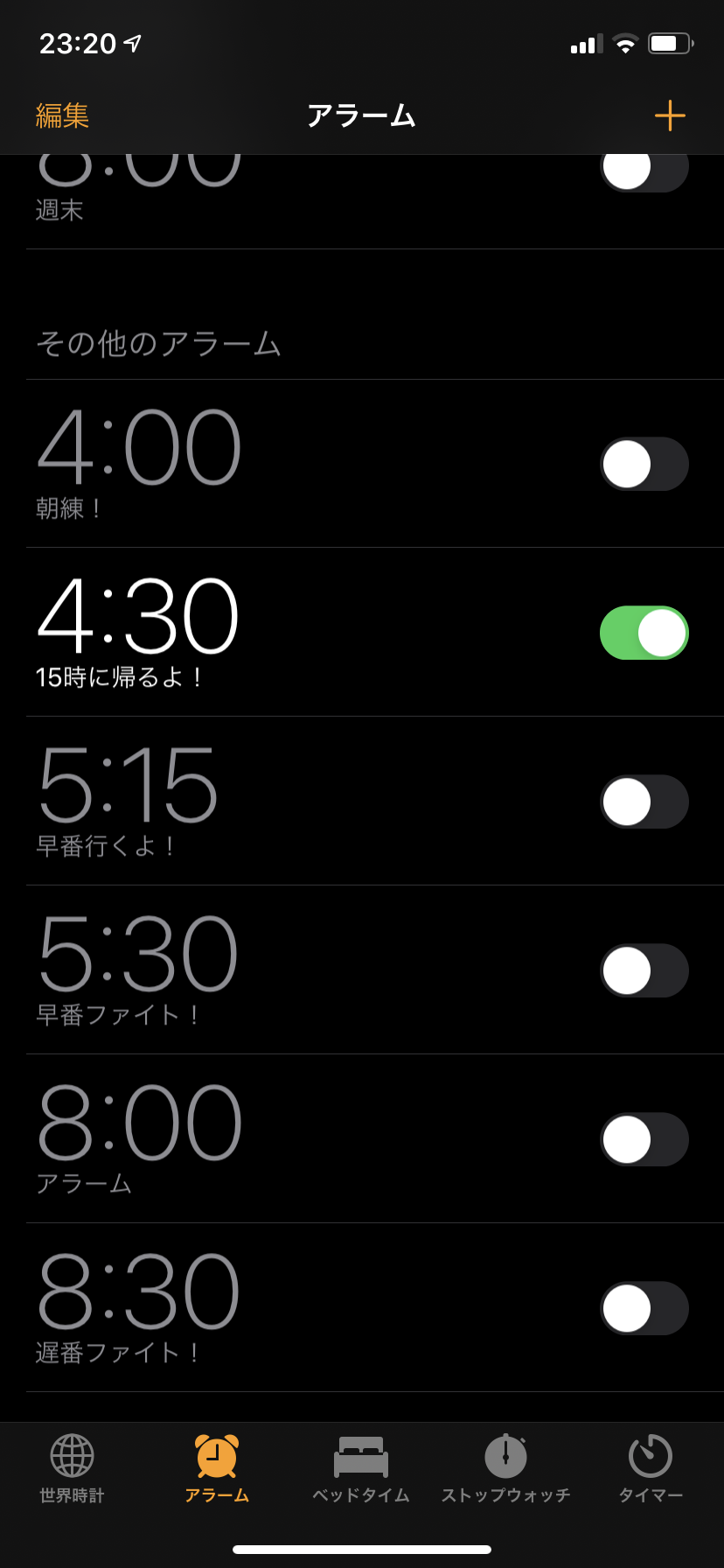The width and height of the screenshot is (724, 1568).
Task: Enable the 8:30 遅番ファイト alarm
Action: 644,1308
